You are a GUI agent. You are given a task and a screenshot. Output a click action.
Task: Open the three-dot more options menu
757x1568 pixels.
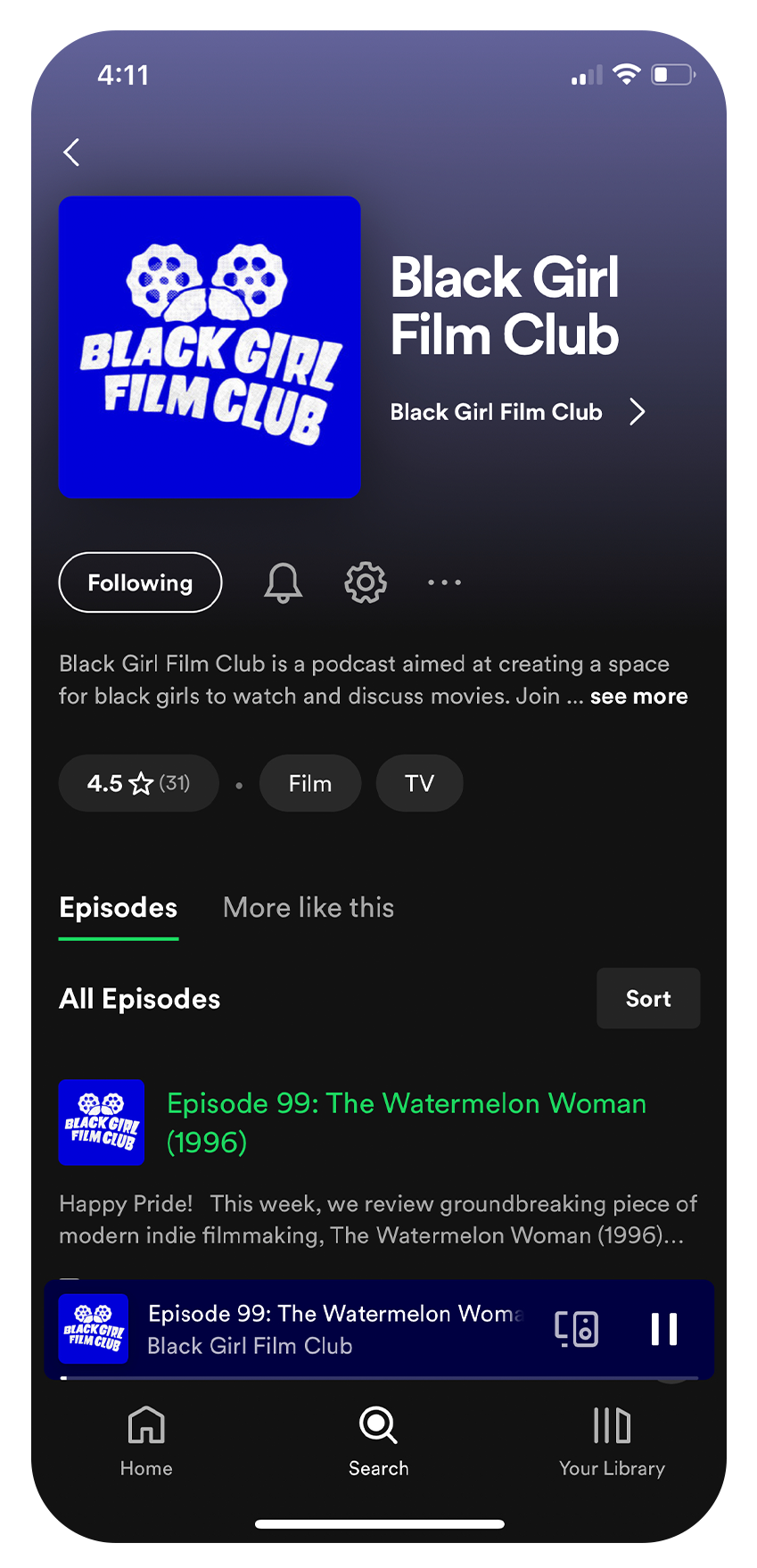tap(444, 582)
